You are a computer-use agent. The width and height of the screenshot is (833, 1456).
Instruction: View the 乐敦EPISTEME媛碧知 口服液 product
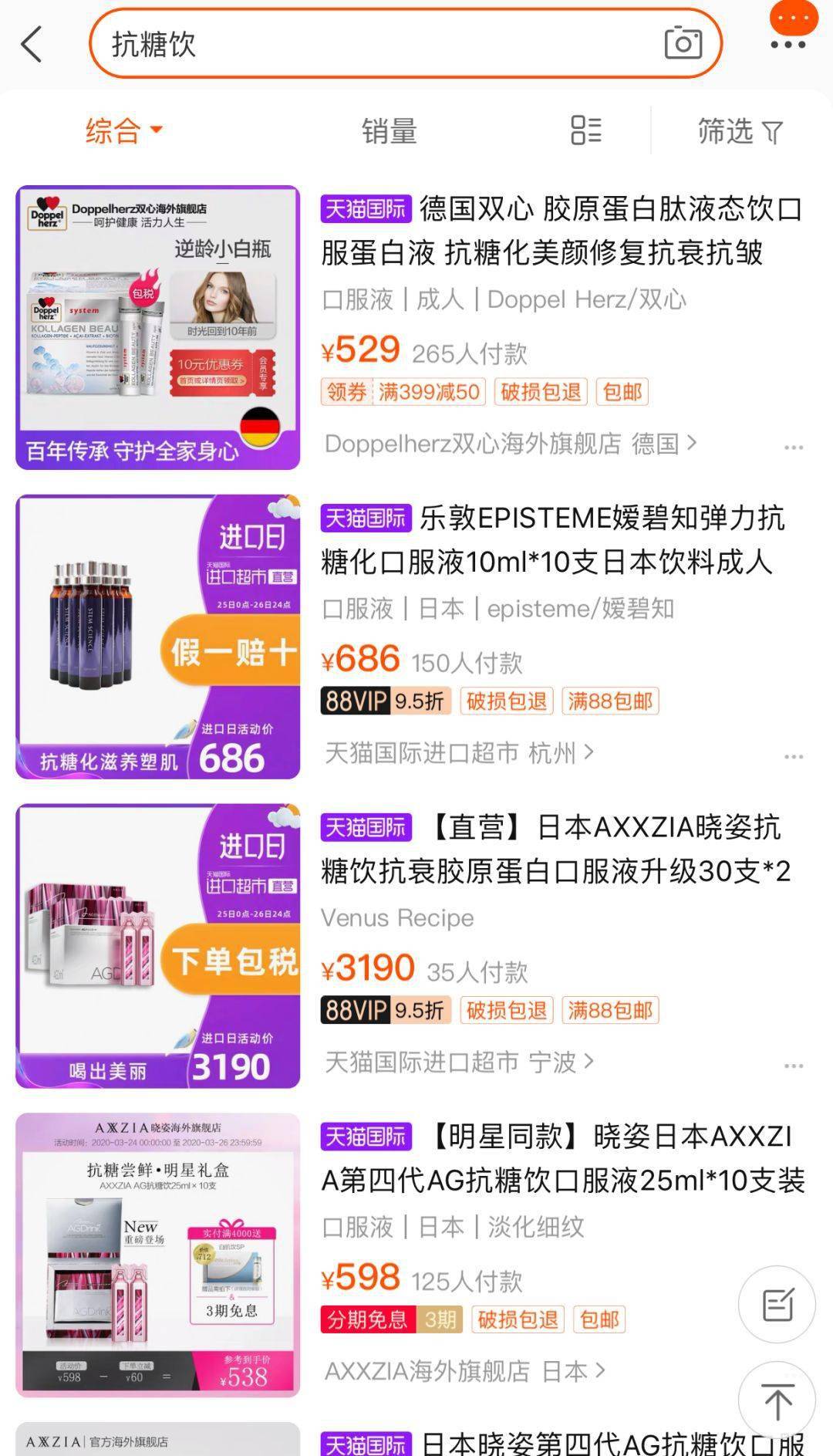point(552,539)
